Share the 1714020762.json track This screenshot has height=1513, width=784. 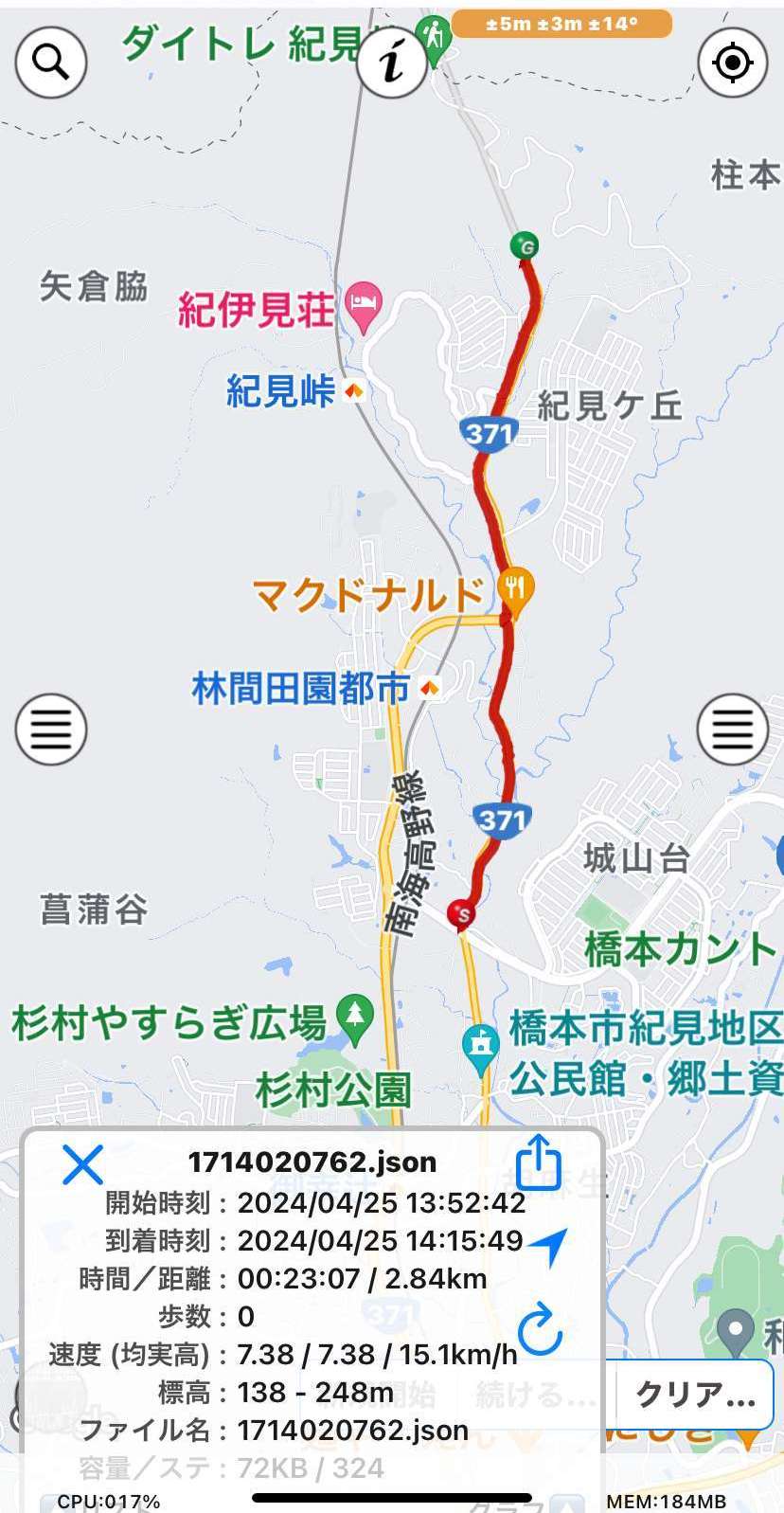[540, 1162]
